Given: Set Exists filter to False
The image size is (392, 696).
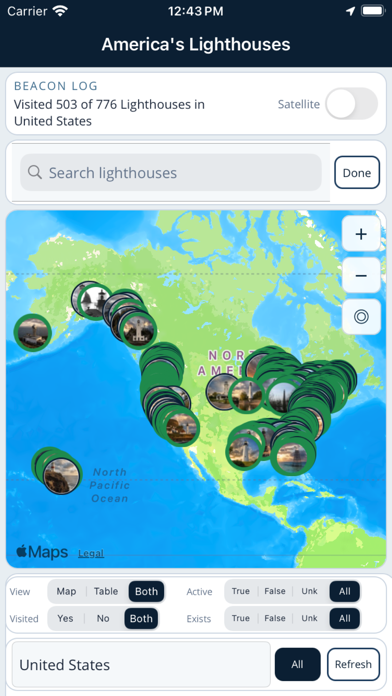Looking at the screenshot, I should pyautogui.click(x=275, y=618).
